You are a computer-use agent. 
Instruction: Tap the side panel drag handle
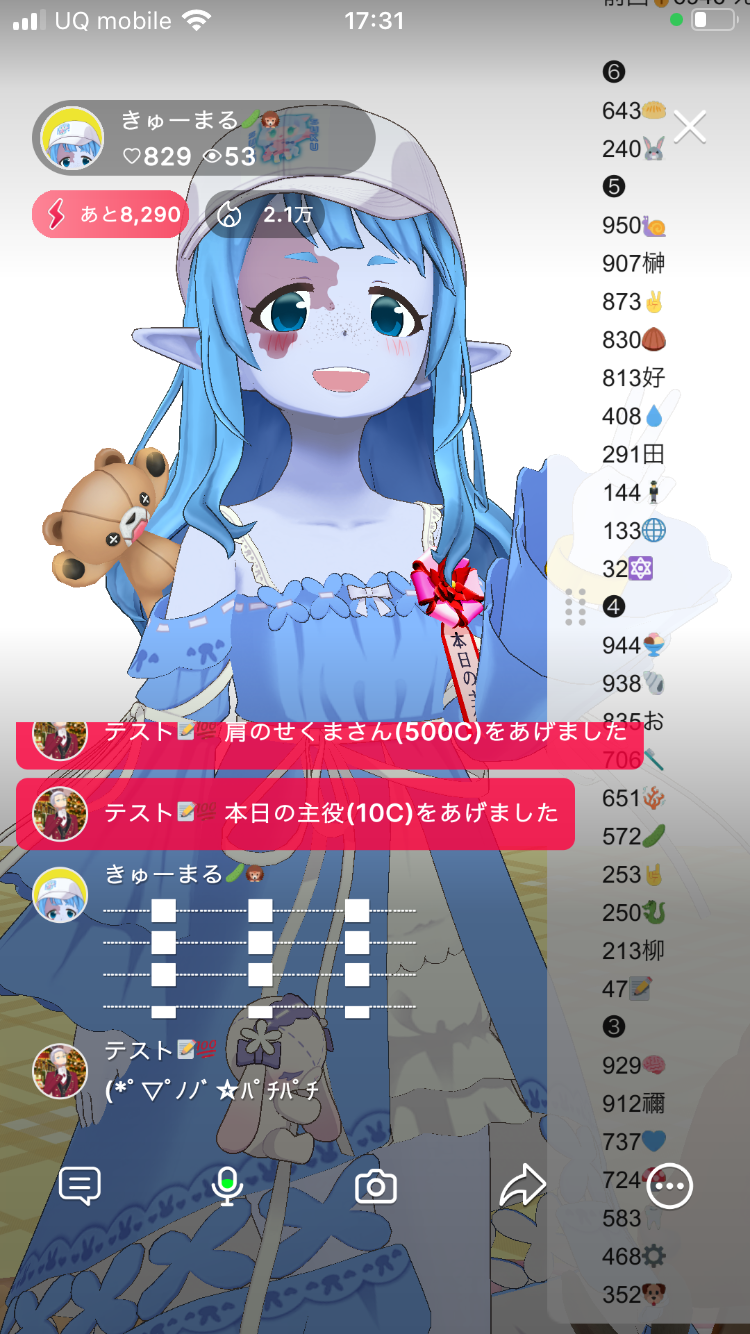coord(575,607)
